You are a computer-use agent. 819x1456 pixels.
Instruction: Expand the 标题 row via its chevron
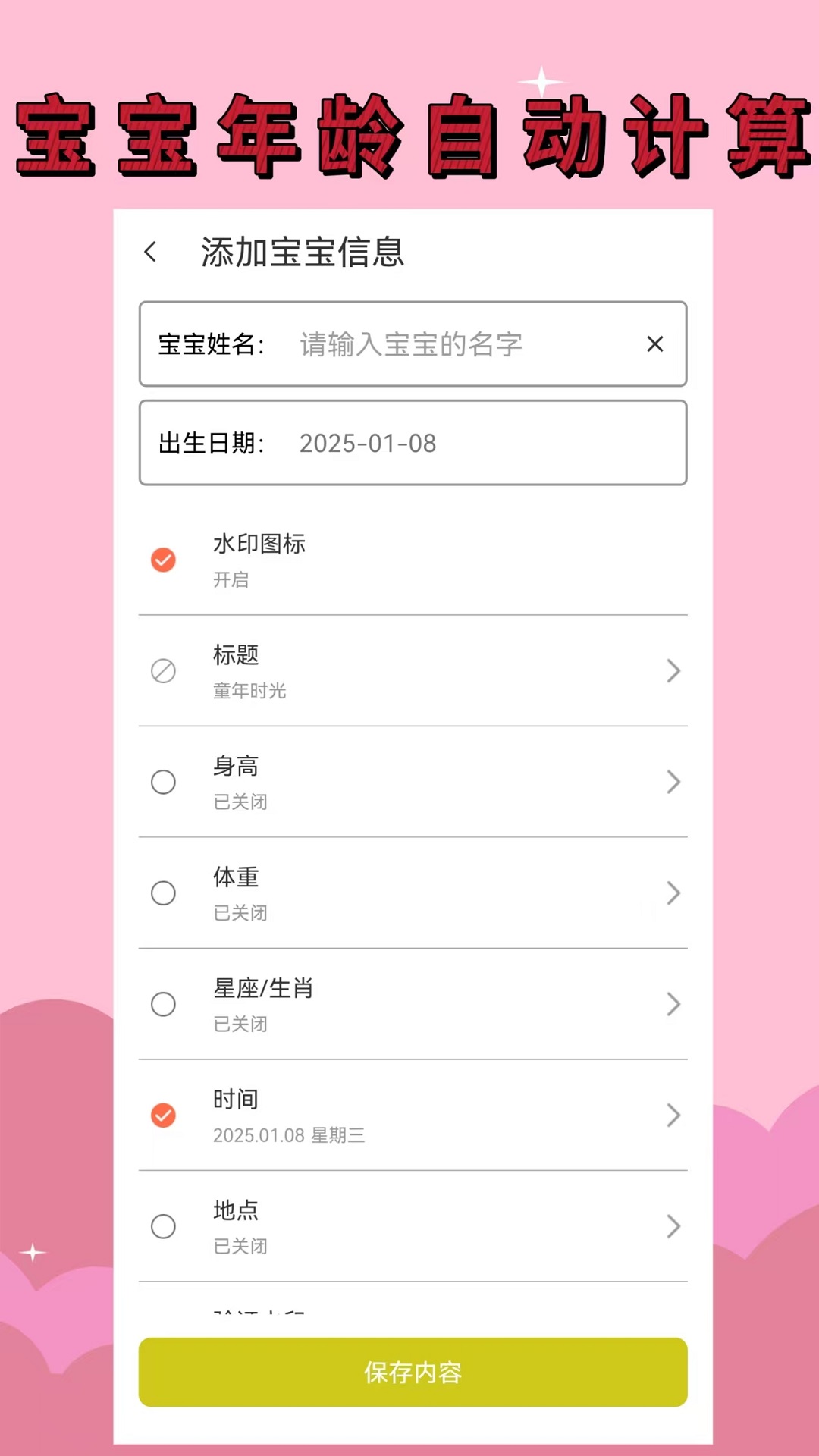[x=673, y=671]
